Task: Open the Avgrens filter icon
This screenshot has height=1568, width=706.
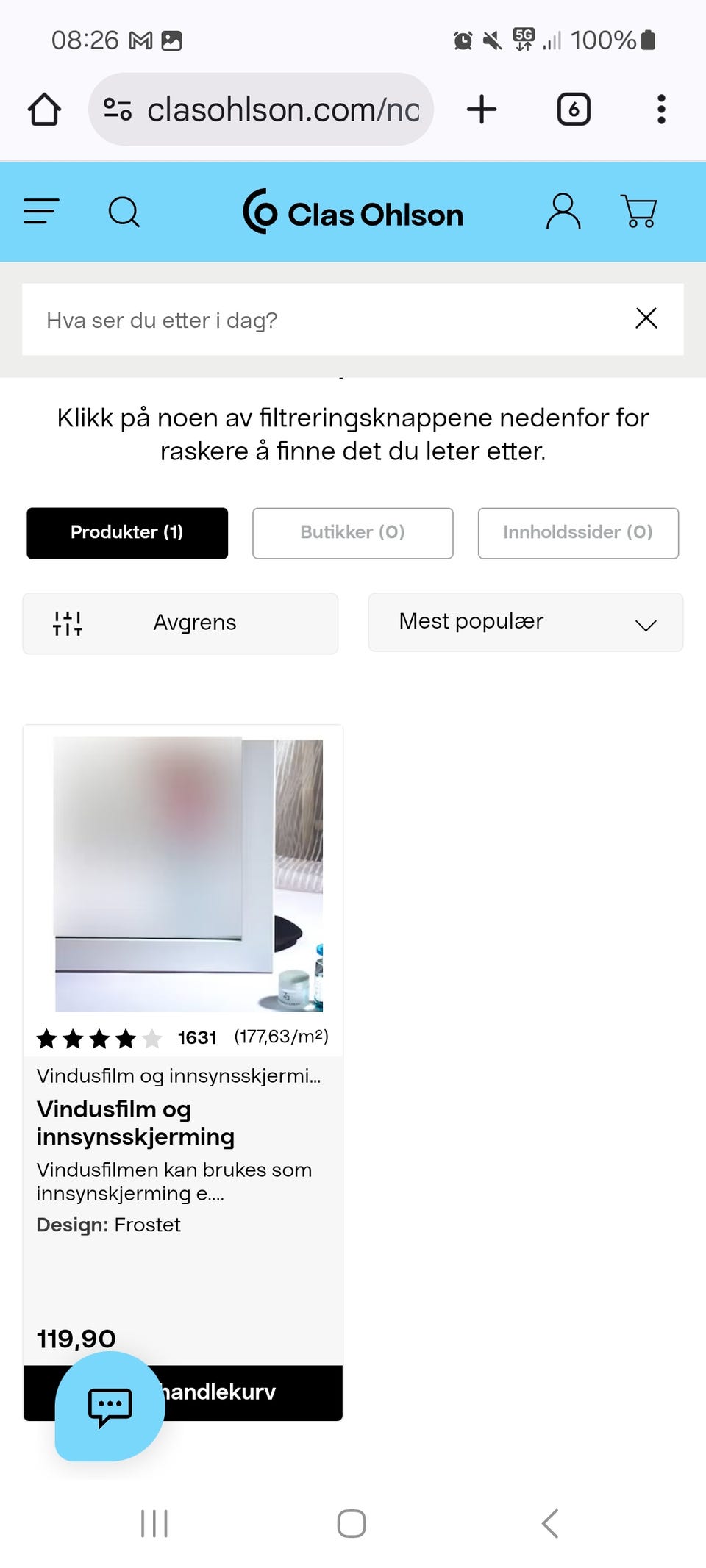Action: pos(67,623)
